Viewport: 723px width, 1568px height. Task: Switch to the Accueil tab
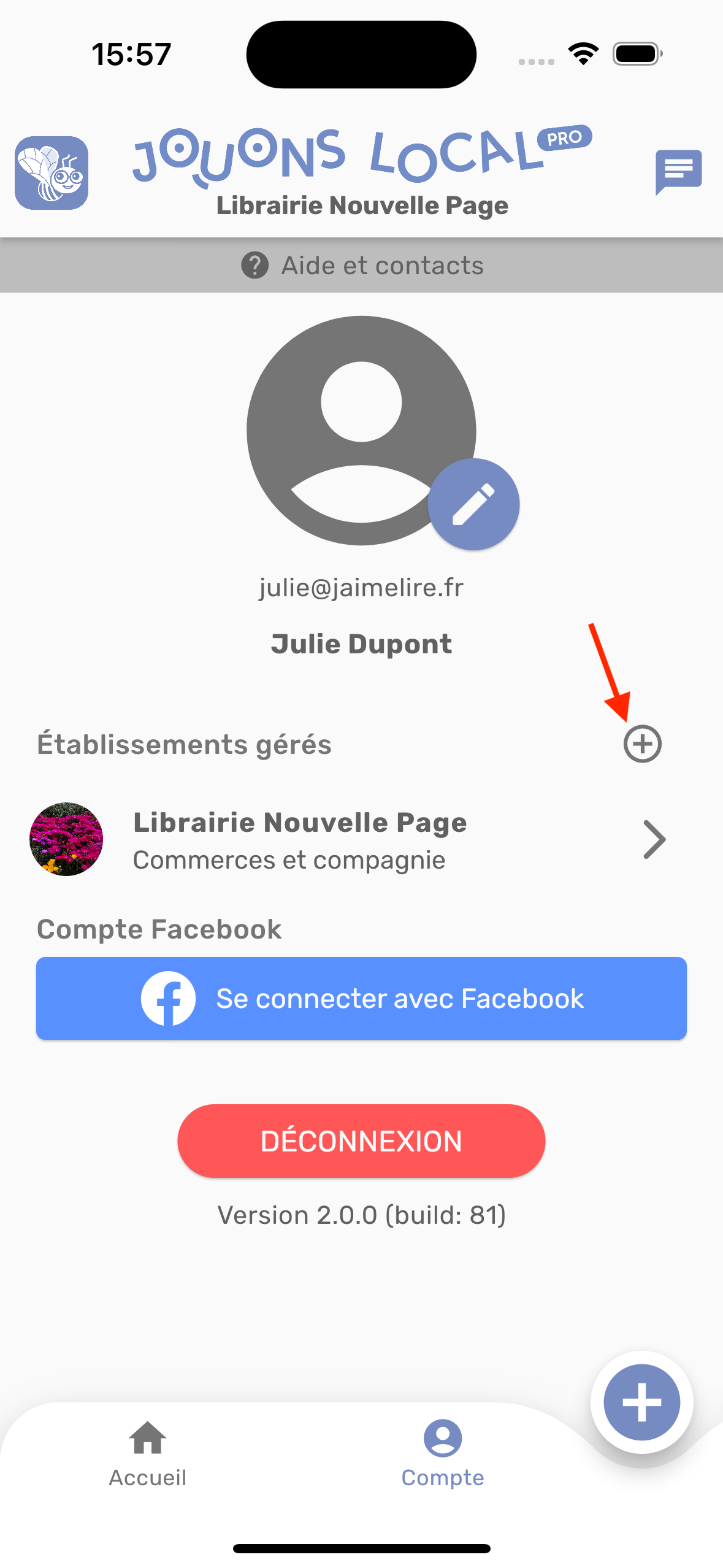click(148, 1454)
